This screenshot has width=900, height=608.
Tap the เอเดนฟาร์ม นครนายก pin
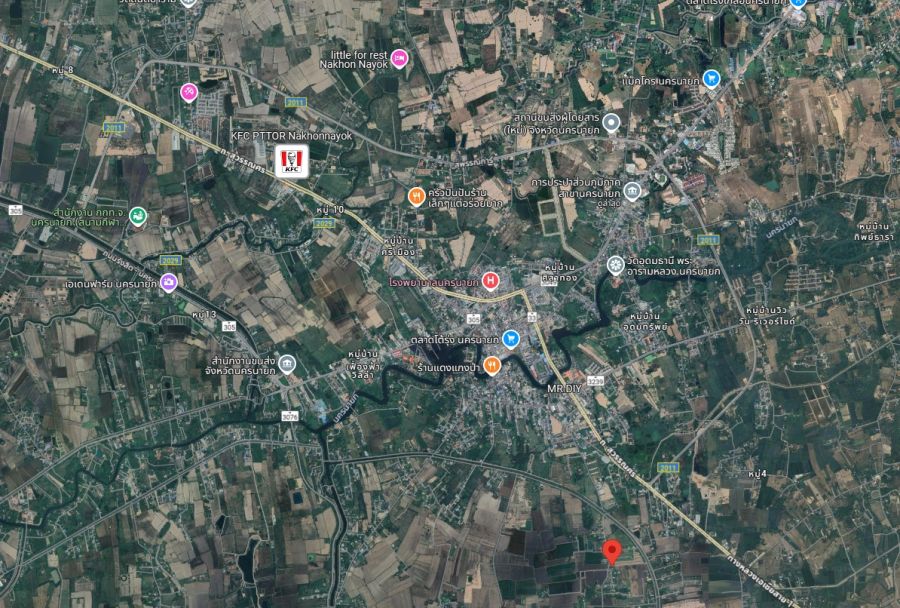(170, 283)
